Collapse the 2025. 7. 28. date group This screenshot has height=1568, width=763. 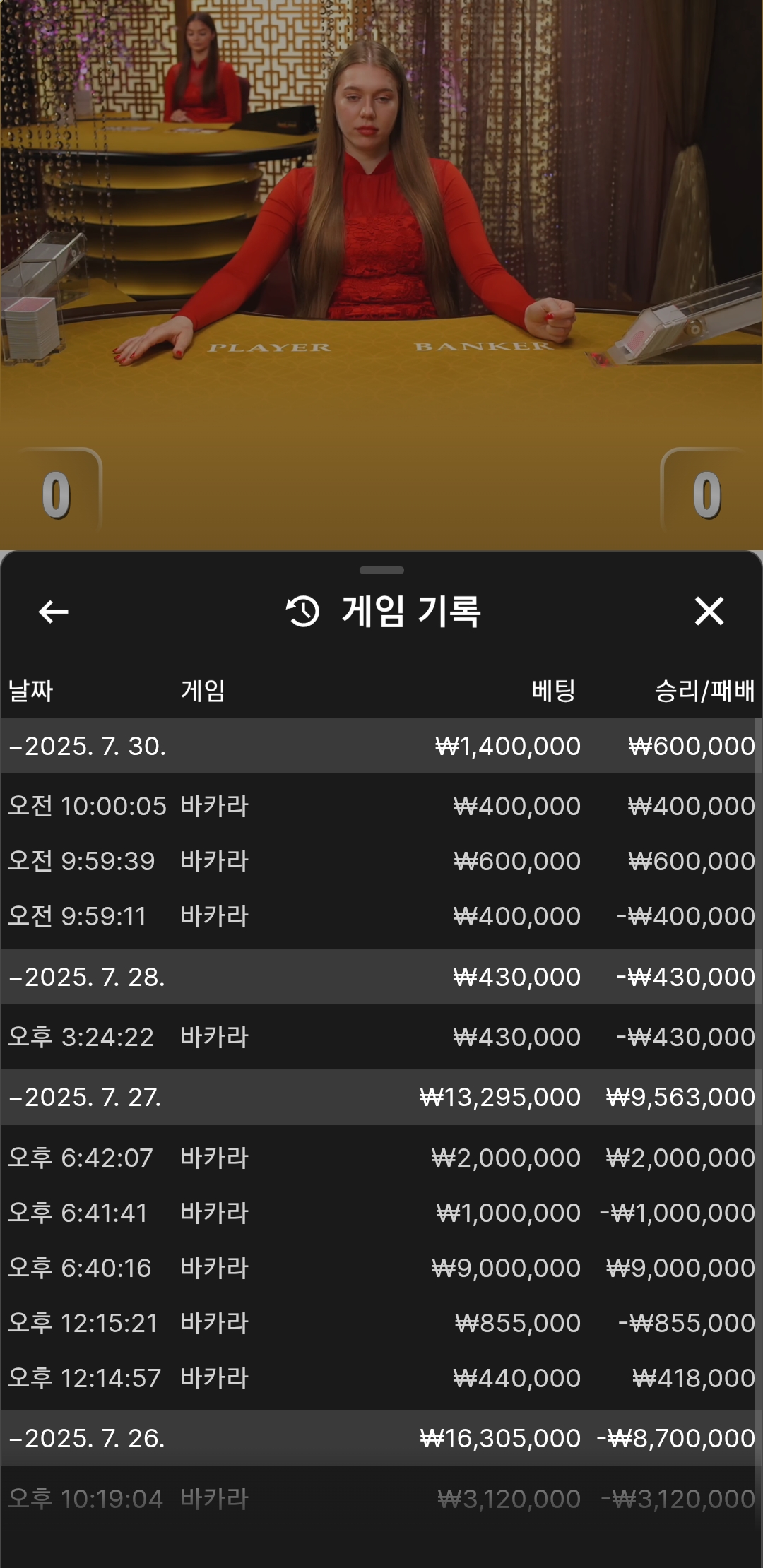(381, 978)
